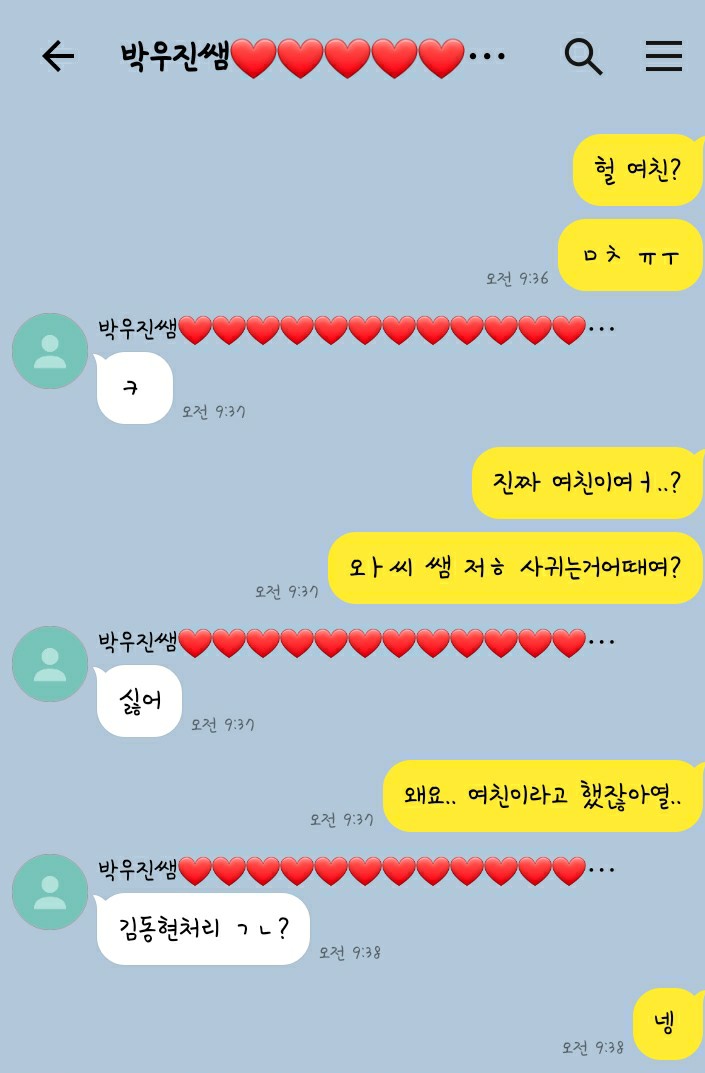Viewport: 705px width, 1073px height.
Task: Go back using the arrow icon
Action: [58, 57]
